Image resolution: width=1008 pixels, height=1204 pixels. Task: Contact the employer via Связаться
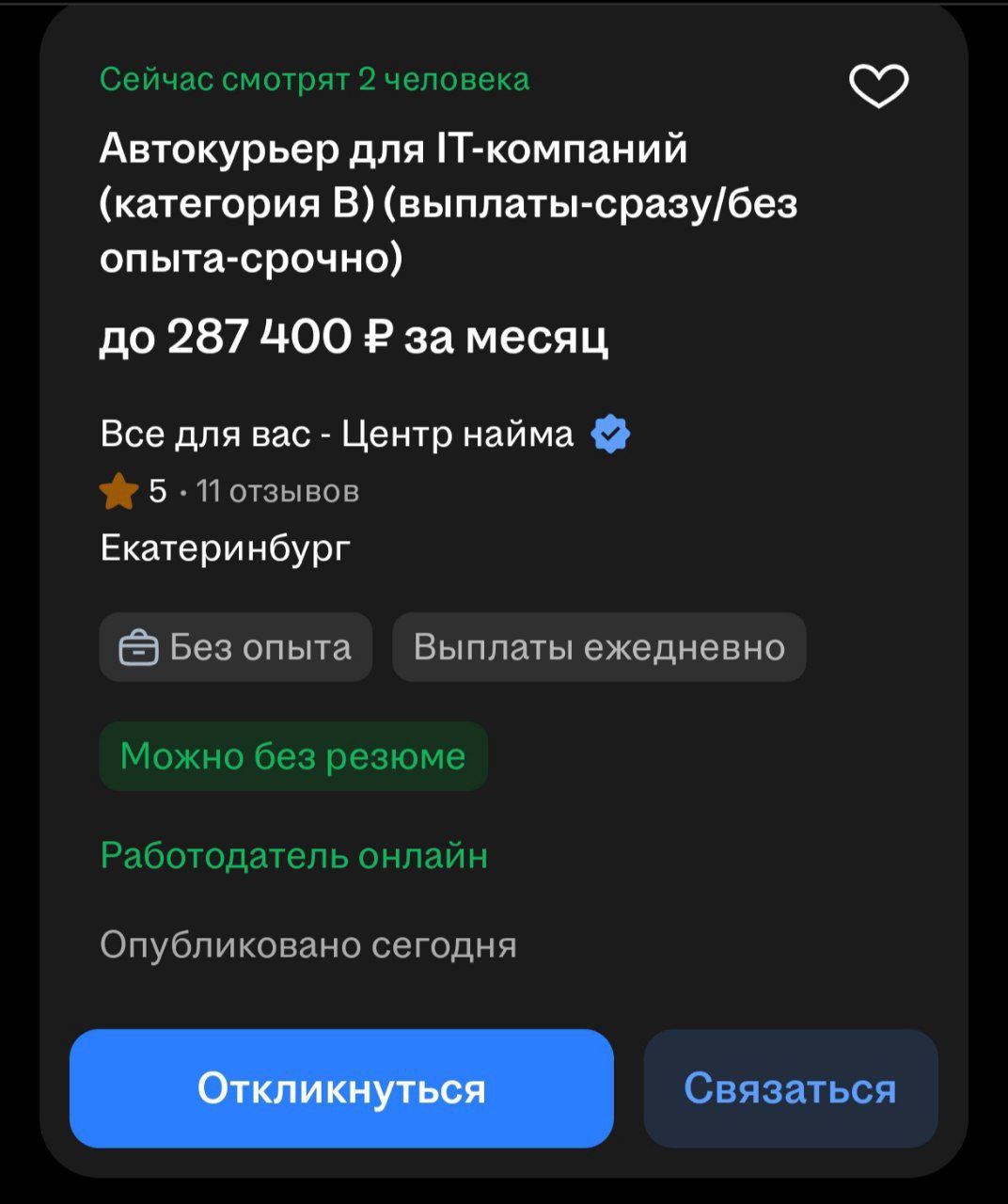[x=790, y=1088]
